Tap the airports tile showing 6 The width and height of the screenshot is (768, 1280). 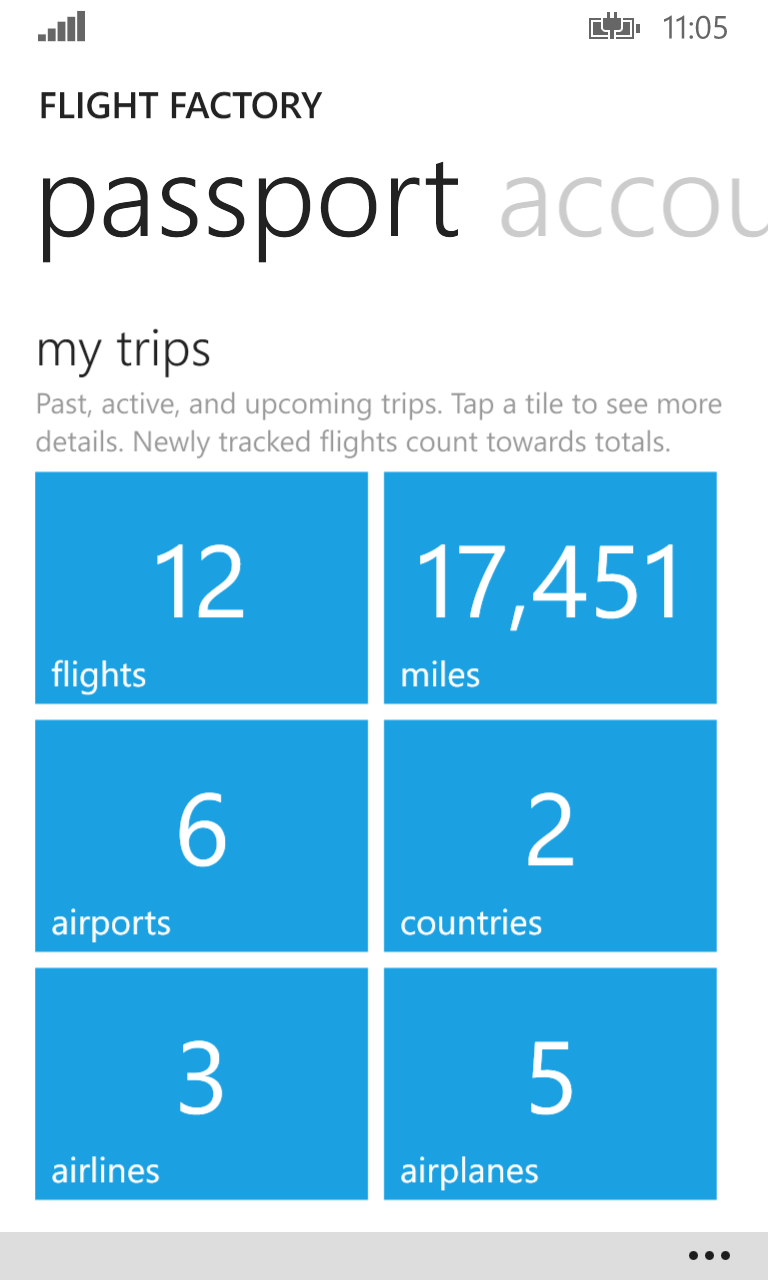(201, 835)
